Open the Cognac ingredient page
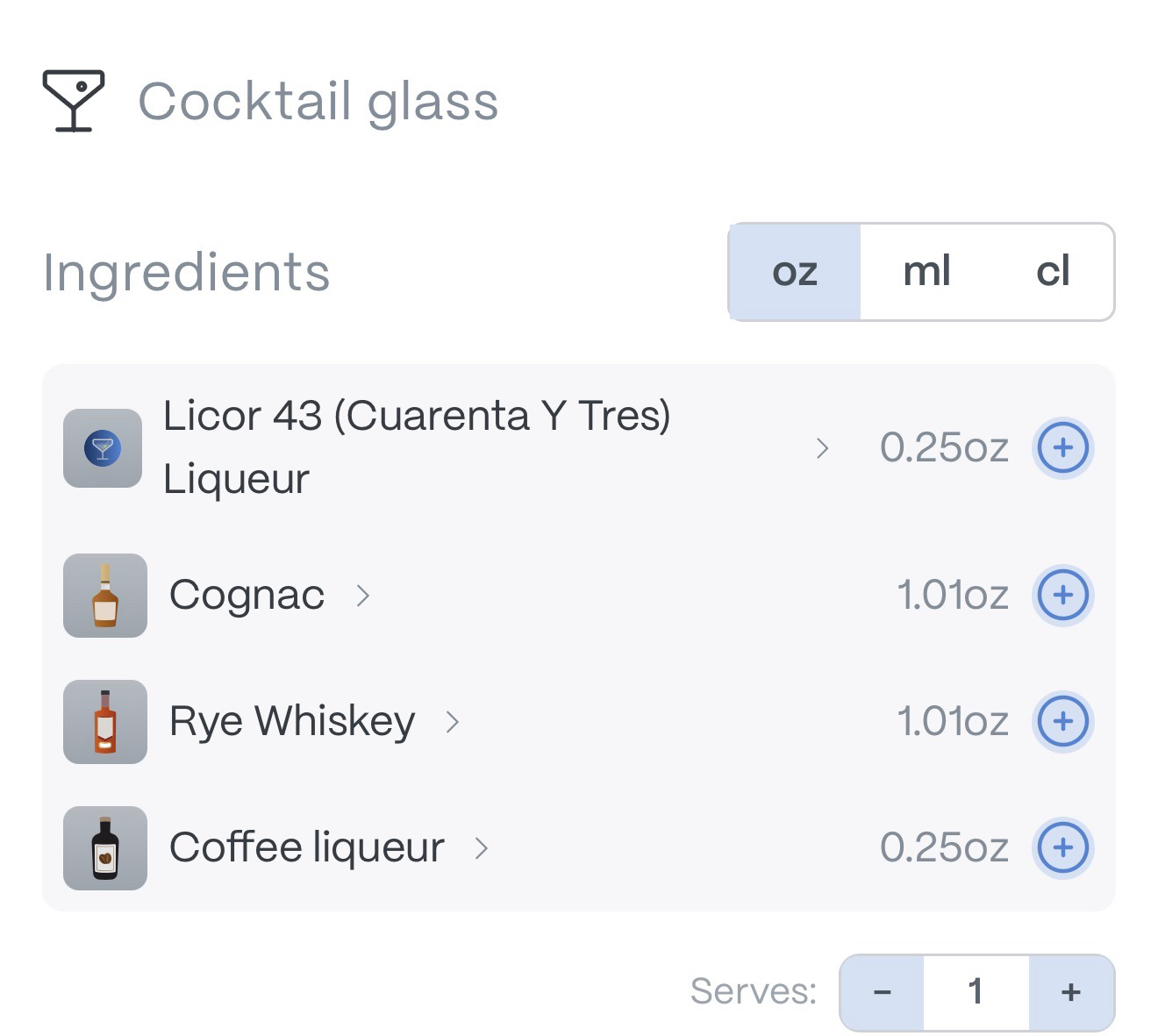 [247, 596]
